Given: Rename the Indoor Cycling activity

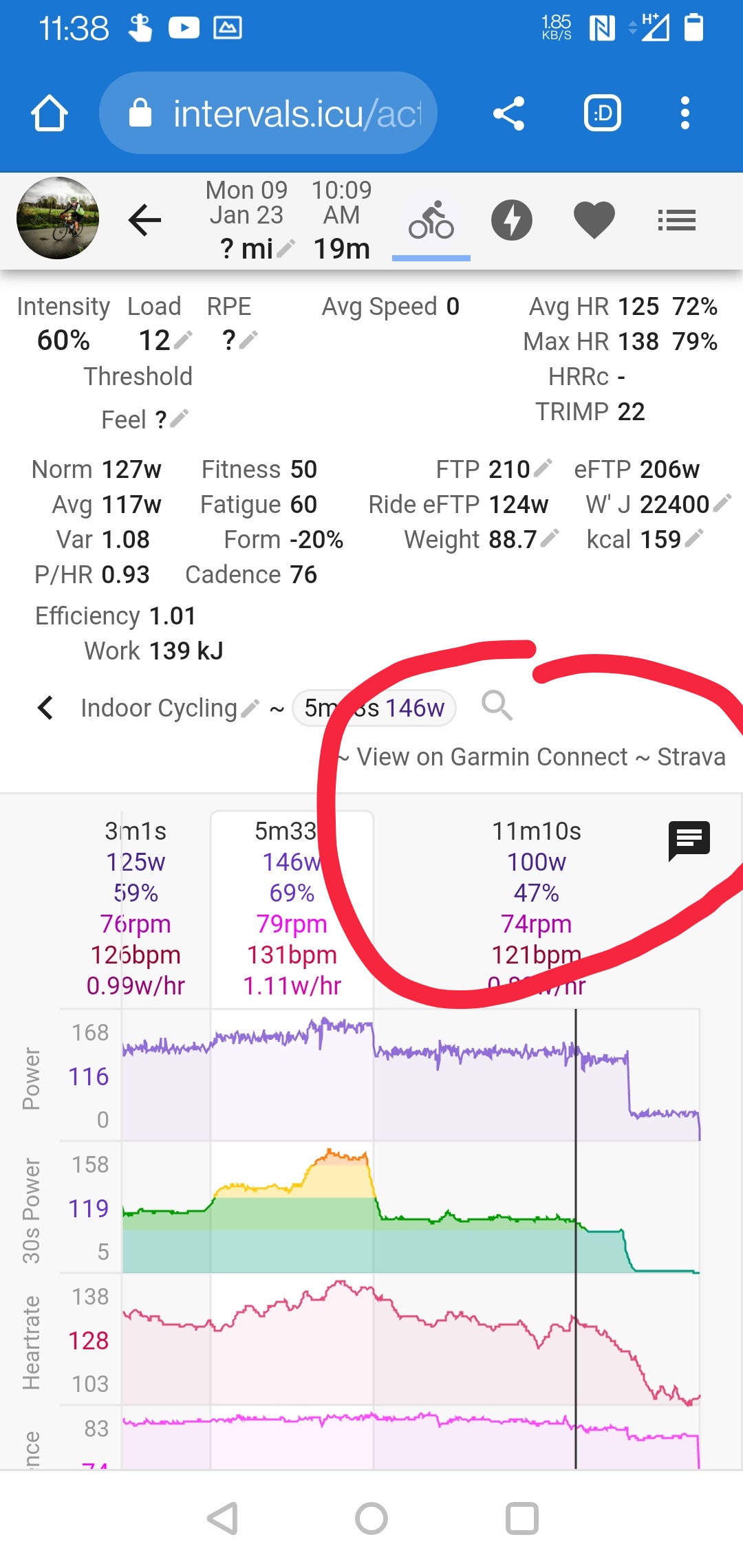Looking at the screenshot, I should [x=250, y=708].
